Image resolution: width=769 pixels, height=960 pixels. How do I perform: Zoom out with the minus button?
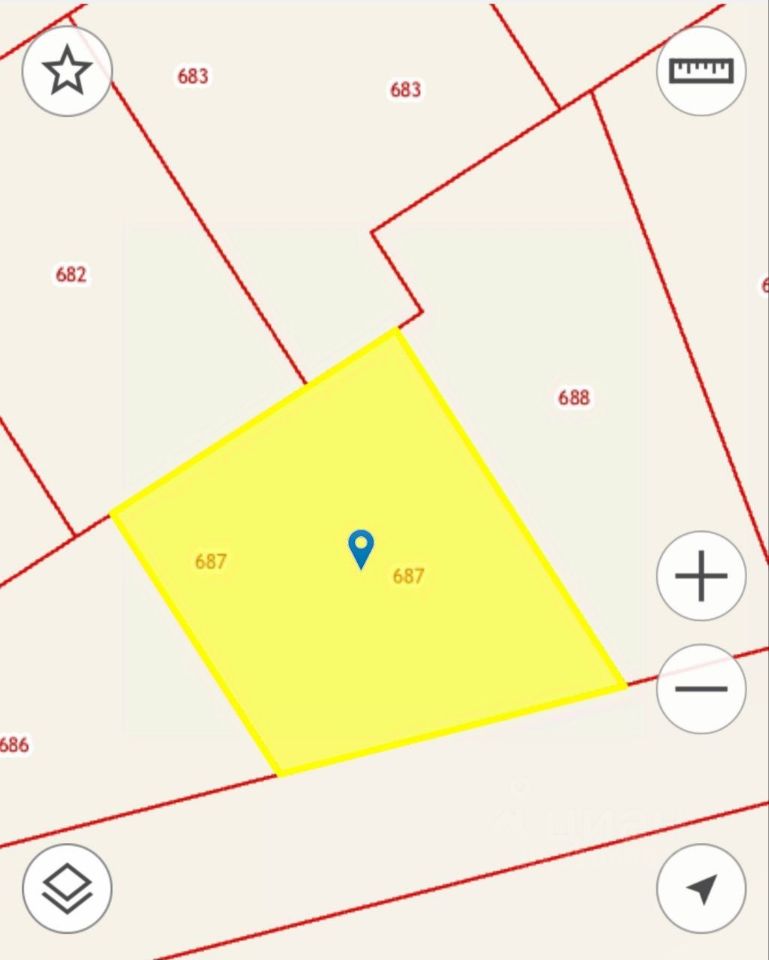701,689
